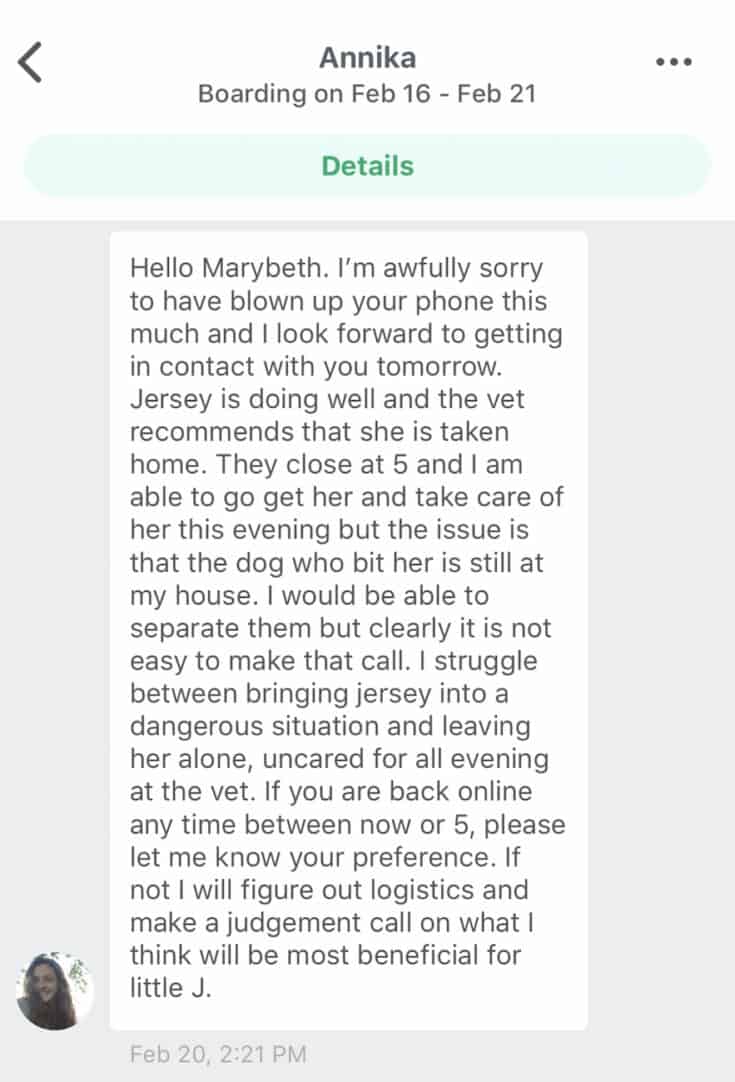Open the three-dot overflow menu
Image resolution: width=735 pixels, height=1082 pixels.
[674, 62]
